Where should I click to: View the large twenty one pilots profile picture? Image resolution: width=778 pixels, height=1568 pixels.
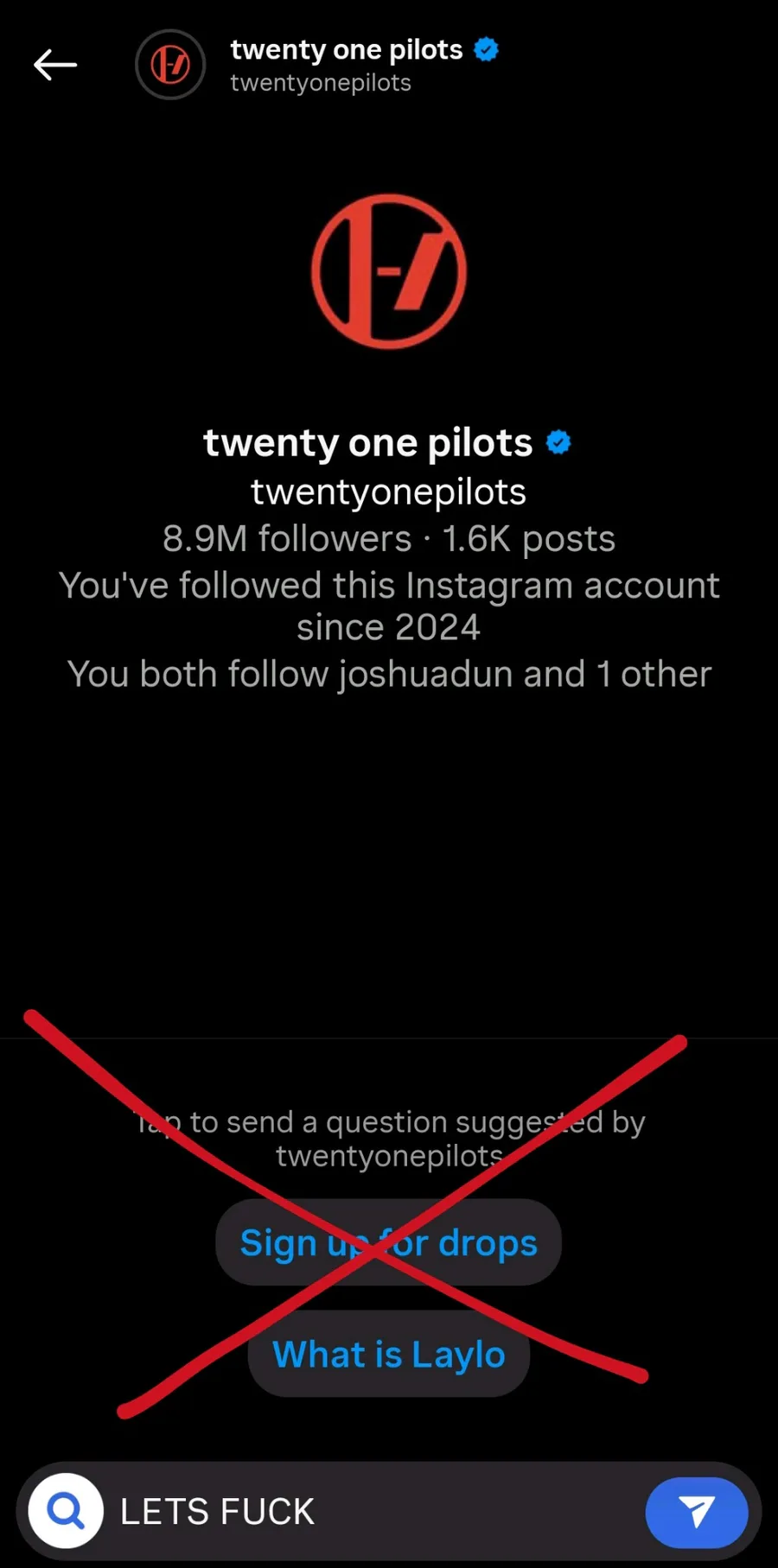[389, 271]
